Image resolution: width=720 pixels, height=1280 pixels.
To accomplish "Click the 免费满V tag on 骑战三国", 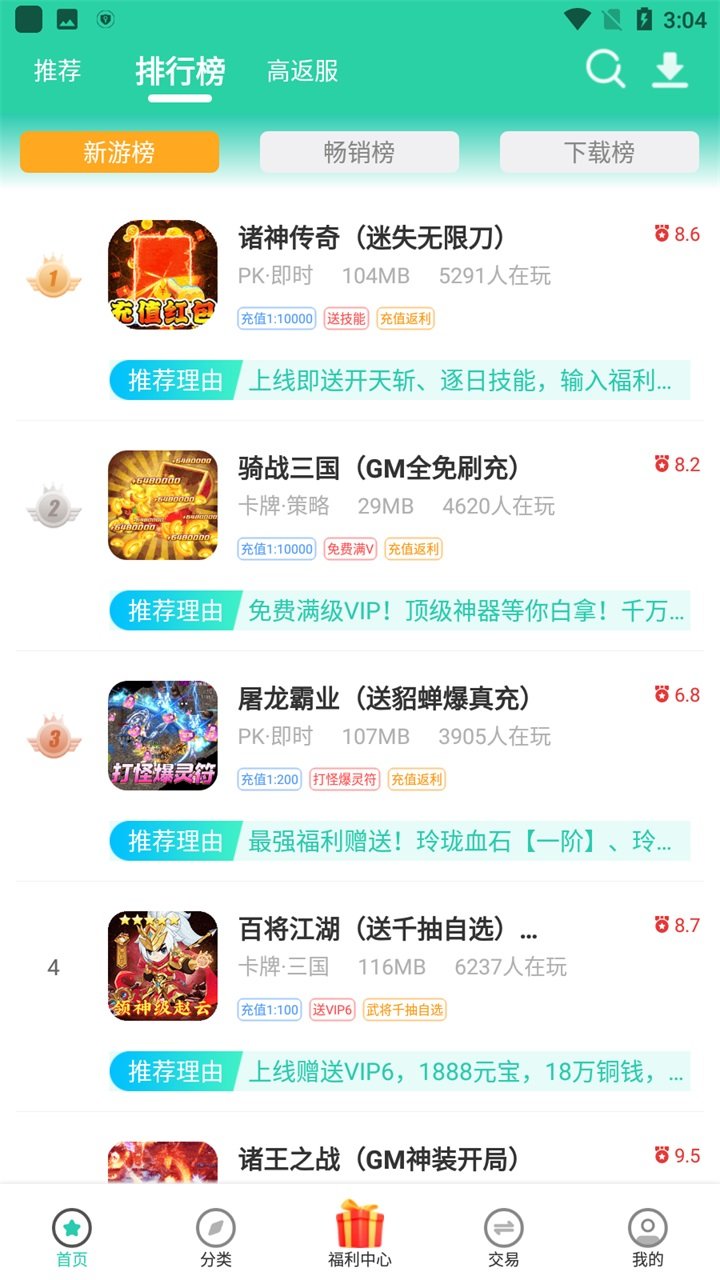I will coord(350,549).
